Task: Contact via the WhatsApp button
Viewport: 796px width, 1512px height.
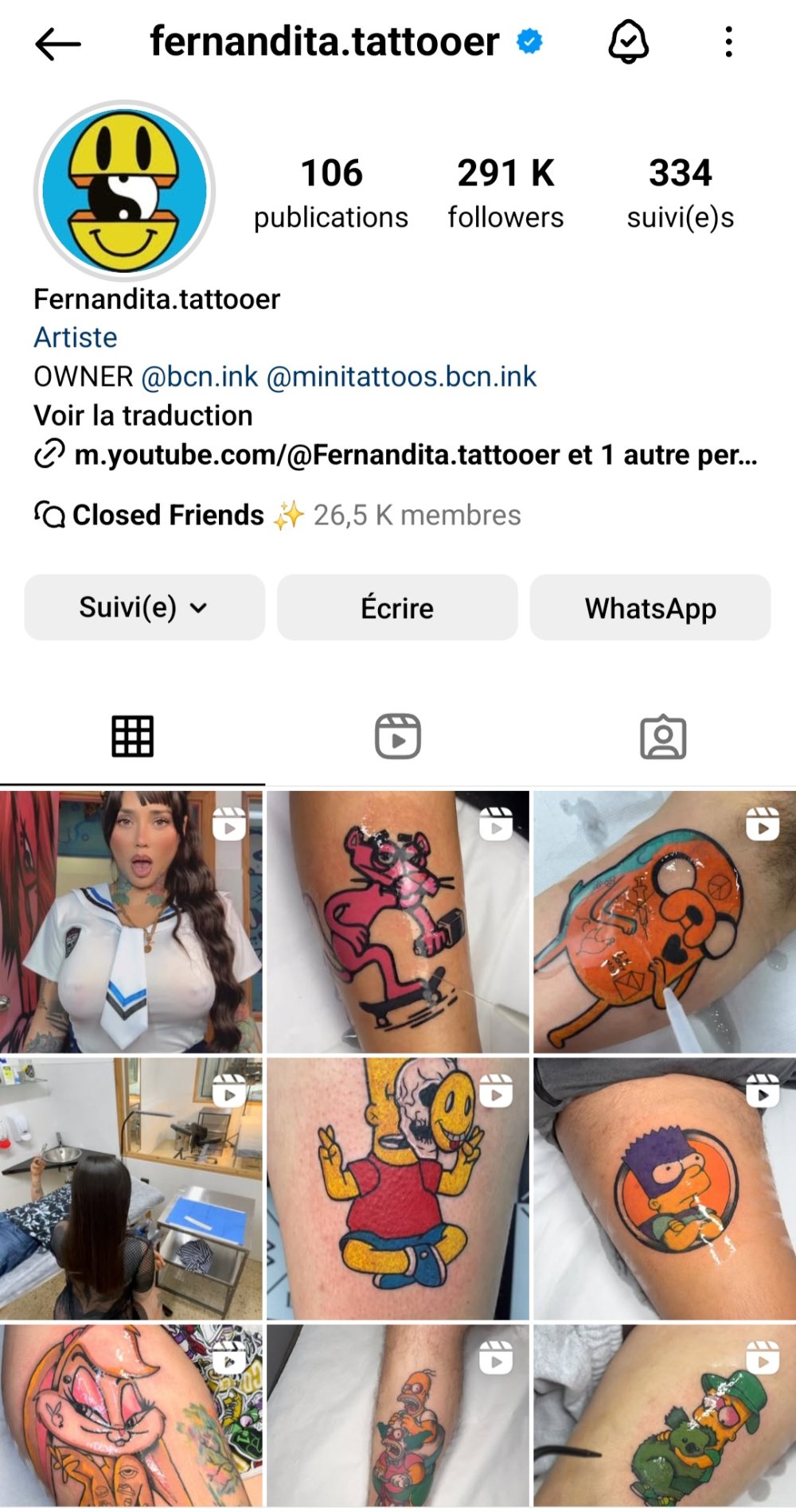Action: [x=650, y=608]
